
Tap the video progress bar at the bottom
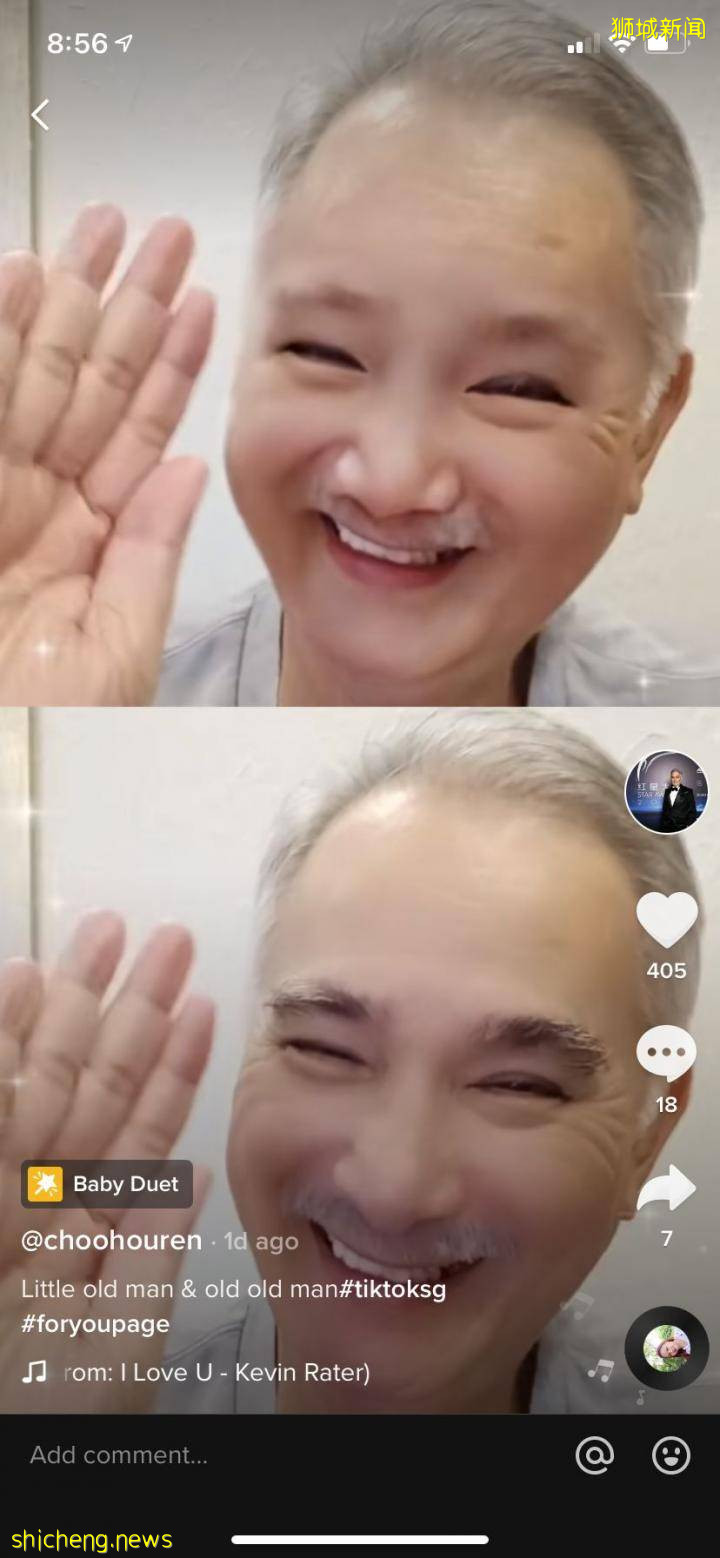pos(360,1540)
